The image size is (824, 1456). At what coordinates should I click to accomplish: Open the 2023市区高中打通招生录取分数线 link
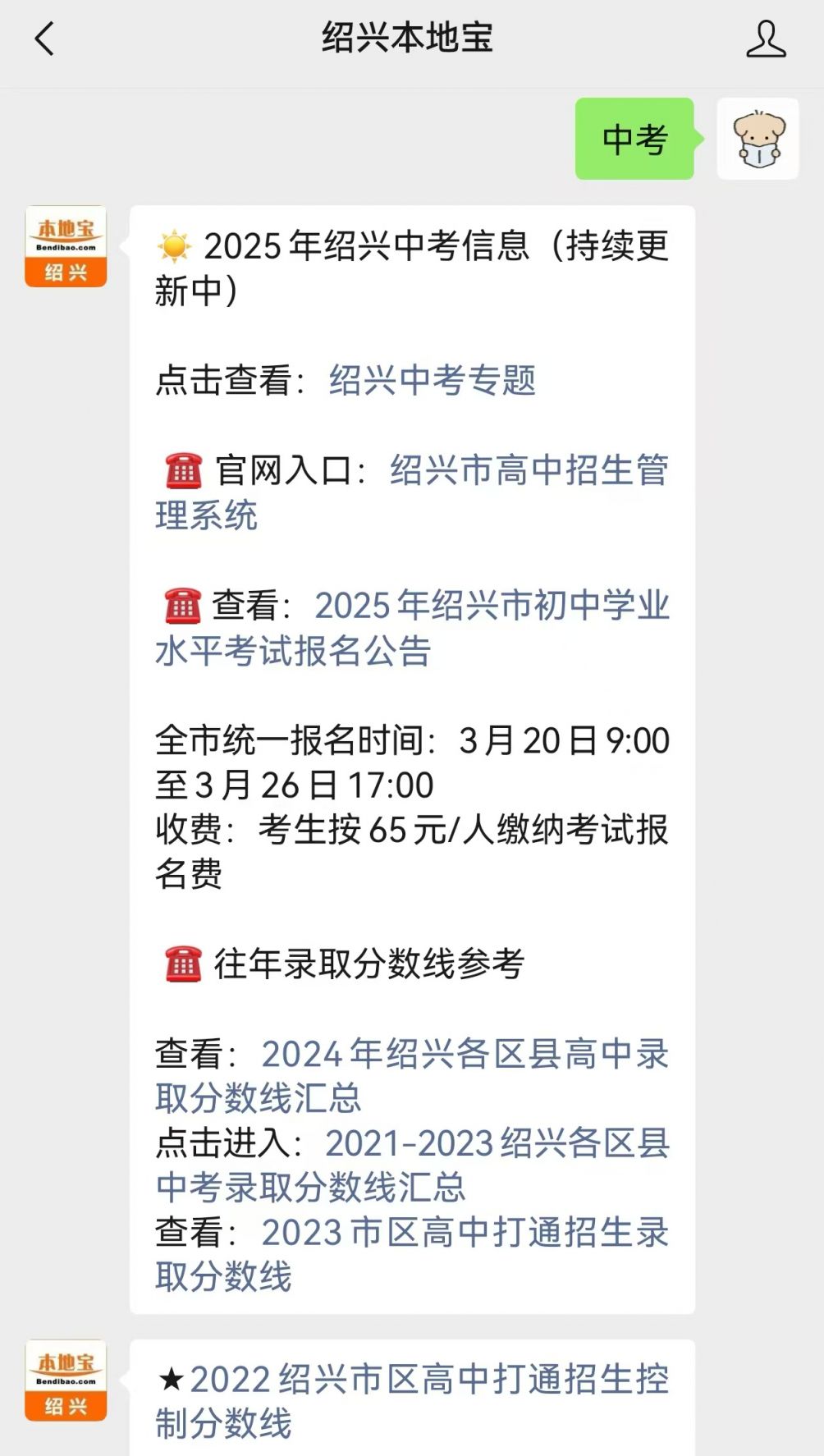tap(412, 1254)
